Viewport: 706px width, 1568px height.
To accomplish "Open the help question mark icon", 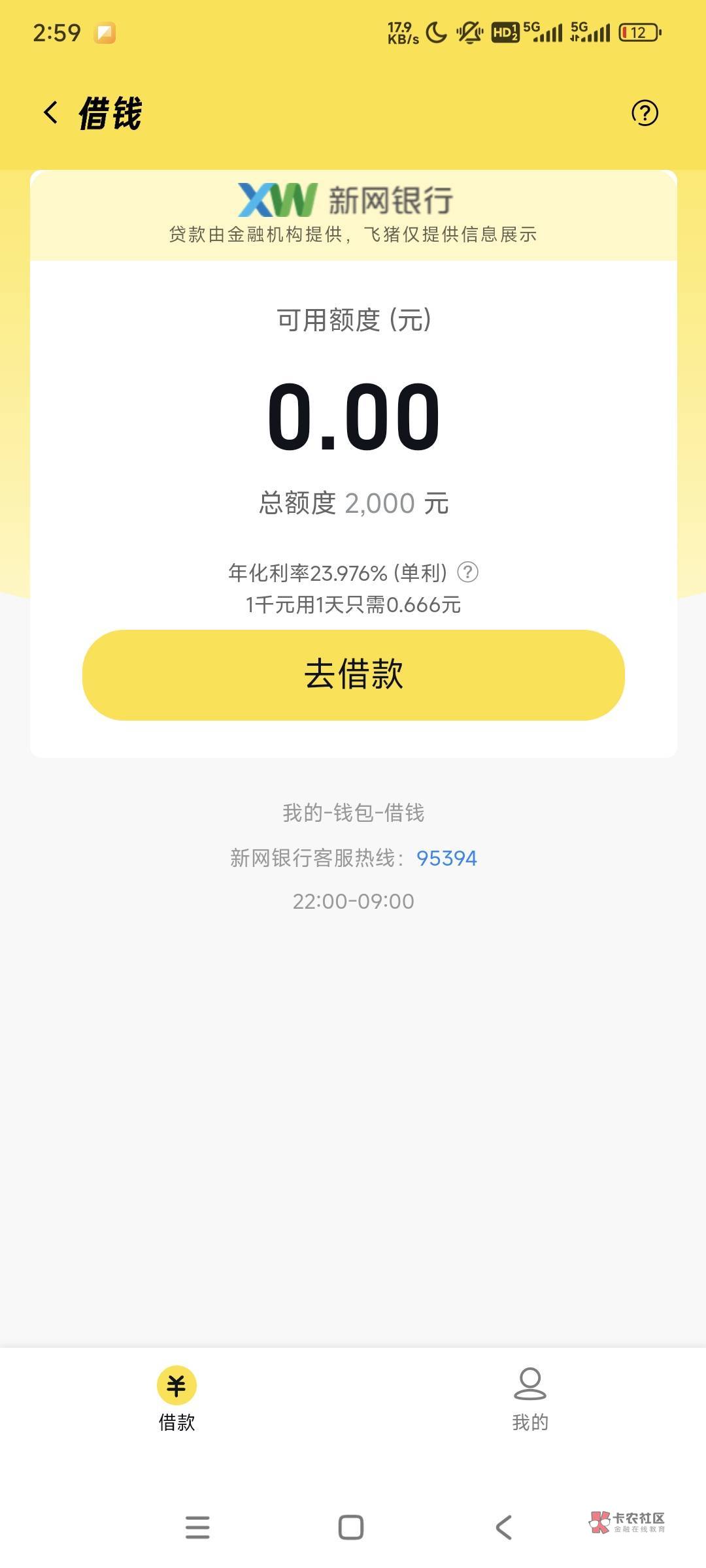I will [x=645, y=113].
